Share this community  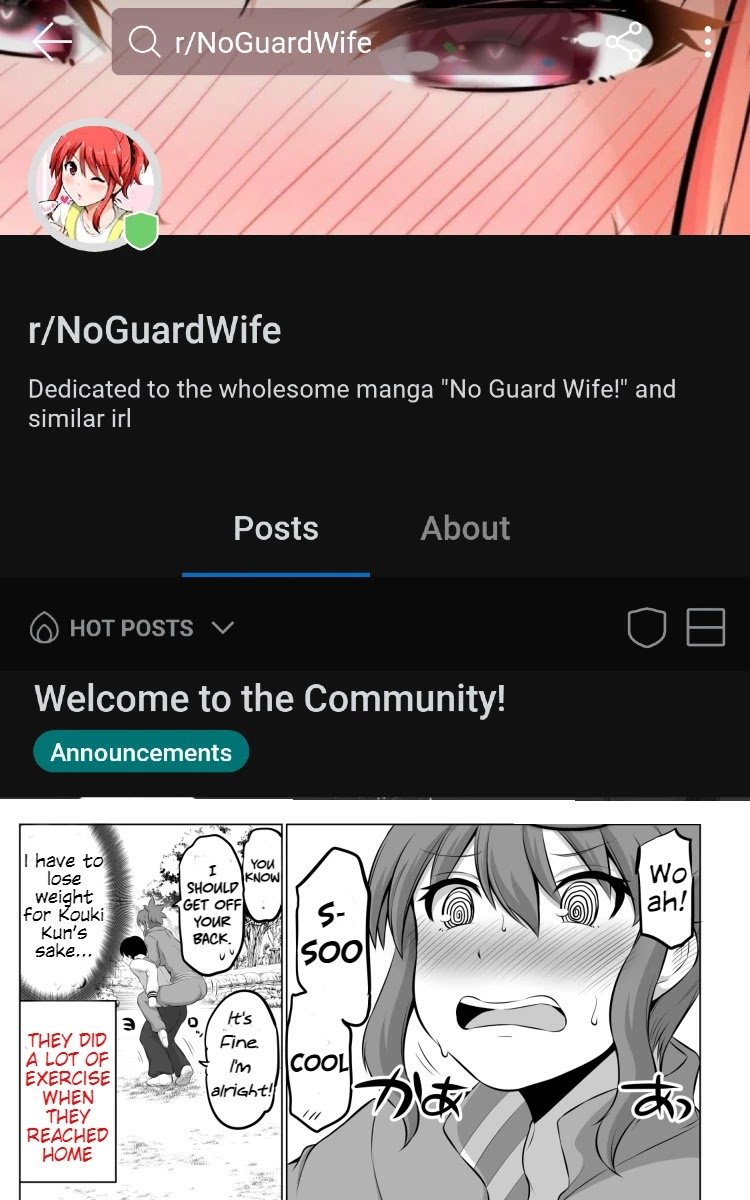624,42
